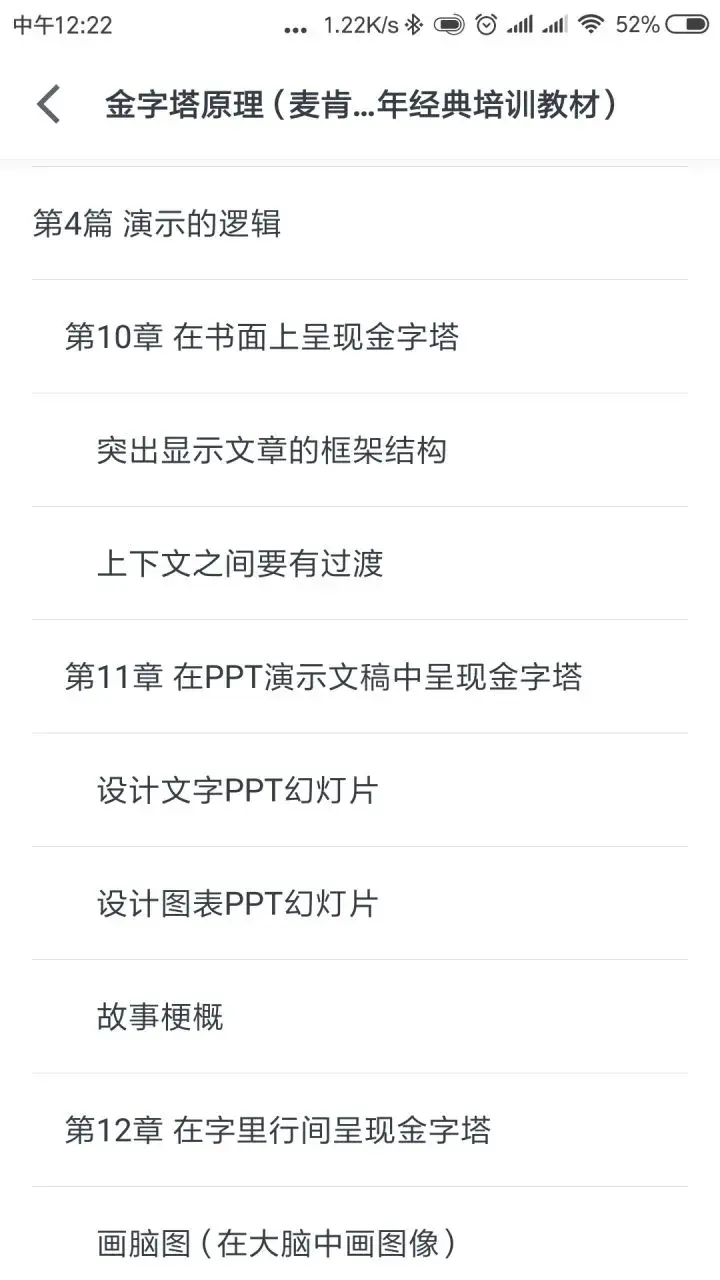
Task: Go to 设计文字PPT幻灯片
Action: (x=238, y=791)
